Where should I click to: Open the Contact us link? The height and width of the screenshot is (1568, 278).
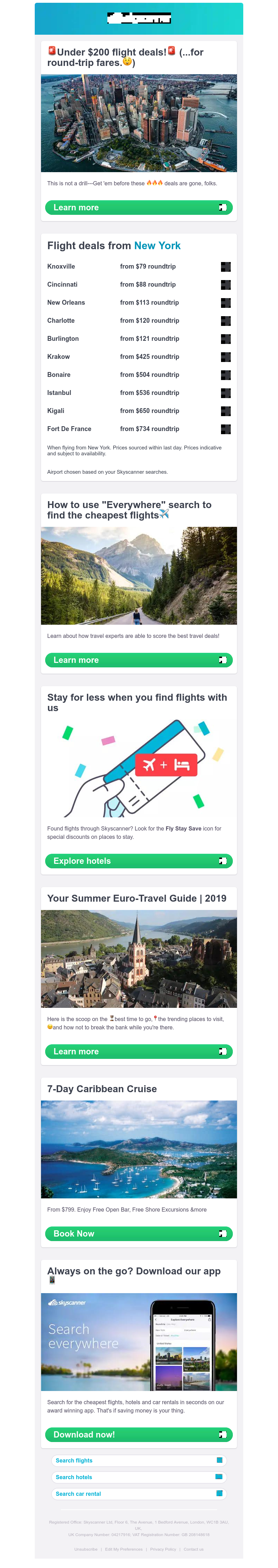pos(193,1549)
